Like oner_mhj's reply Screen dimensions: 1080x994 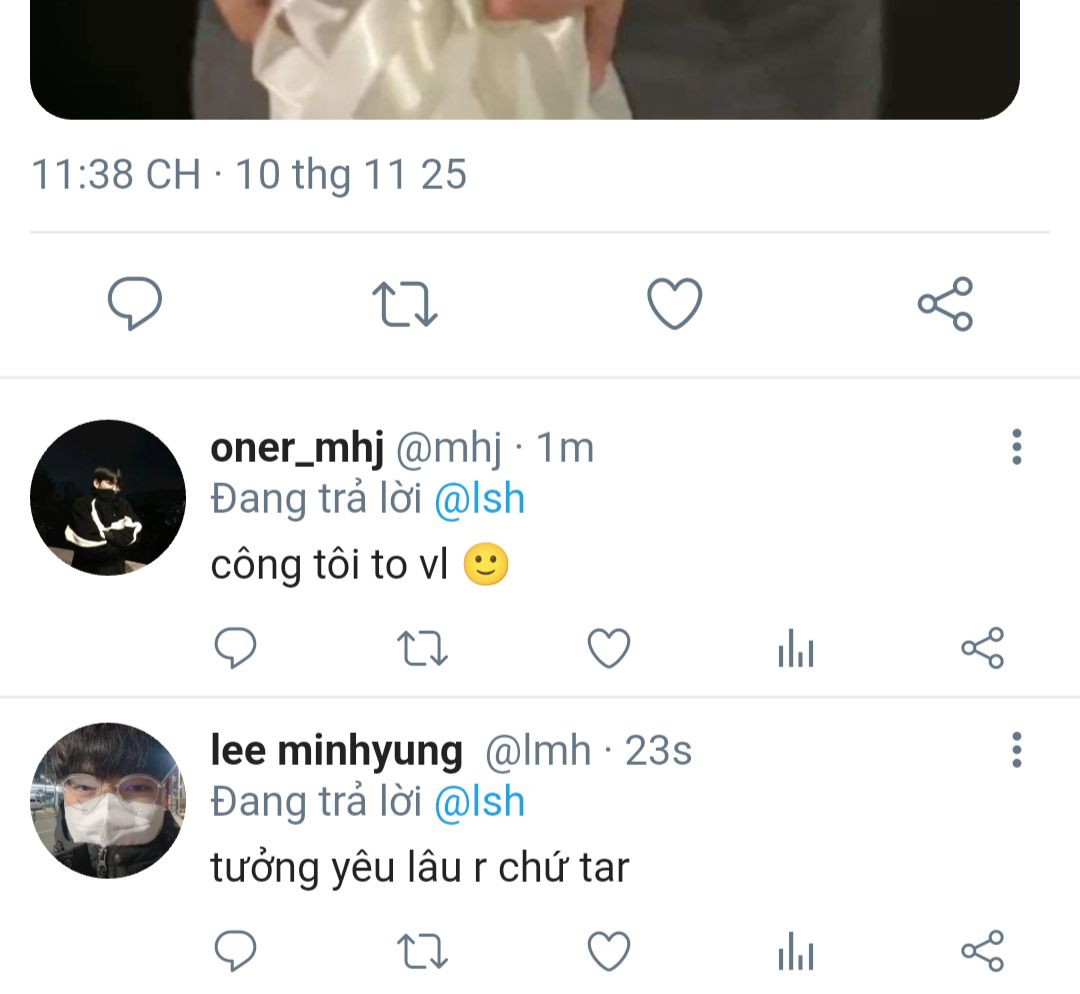coord(608,650)
